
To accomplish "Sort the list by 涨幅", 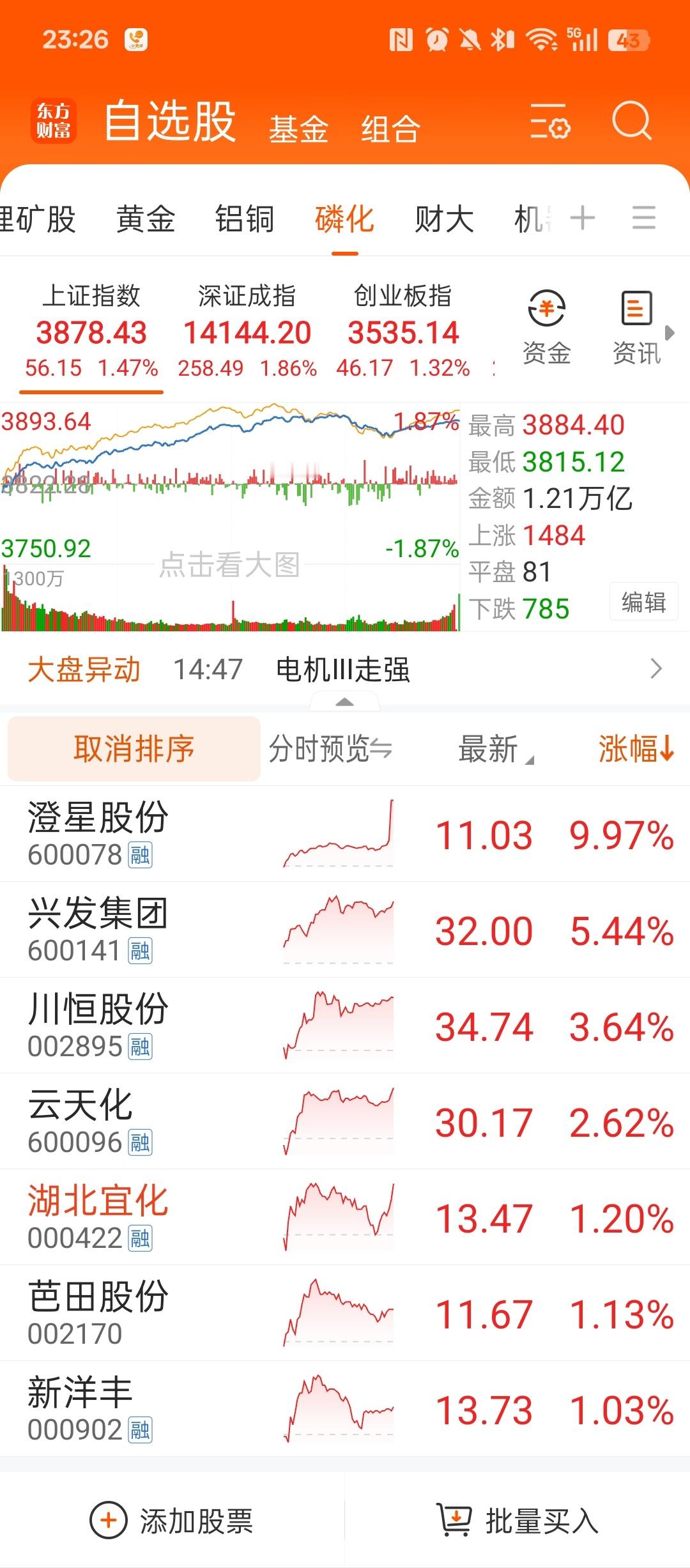I will (x=636, y=748).
